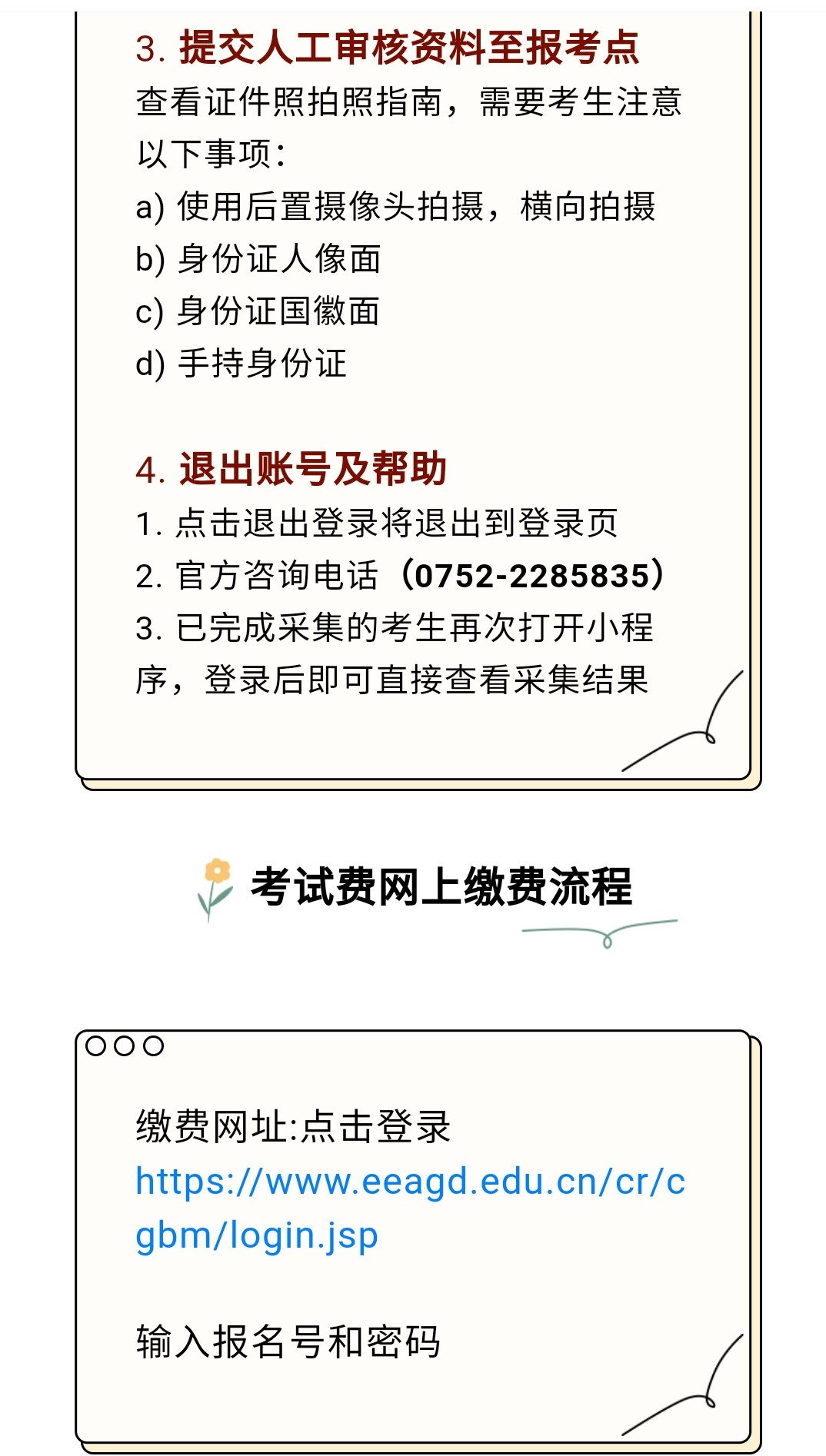Open the eeagd.edu.cn payment login link
The width and height of the screenshot is (826, 1456).
point(409,1182)
